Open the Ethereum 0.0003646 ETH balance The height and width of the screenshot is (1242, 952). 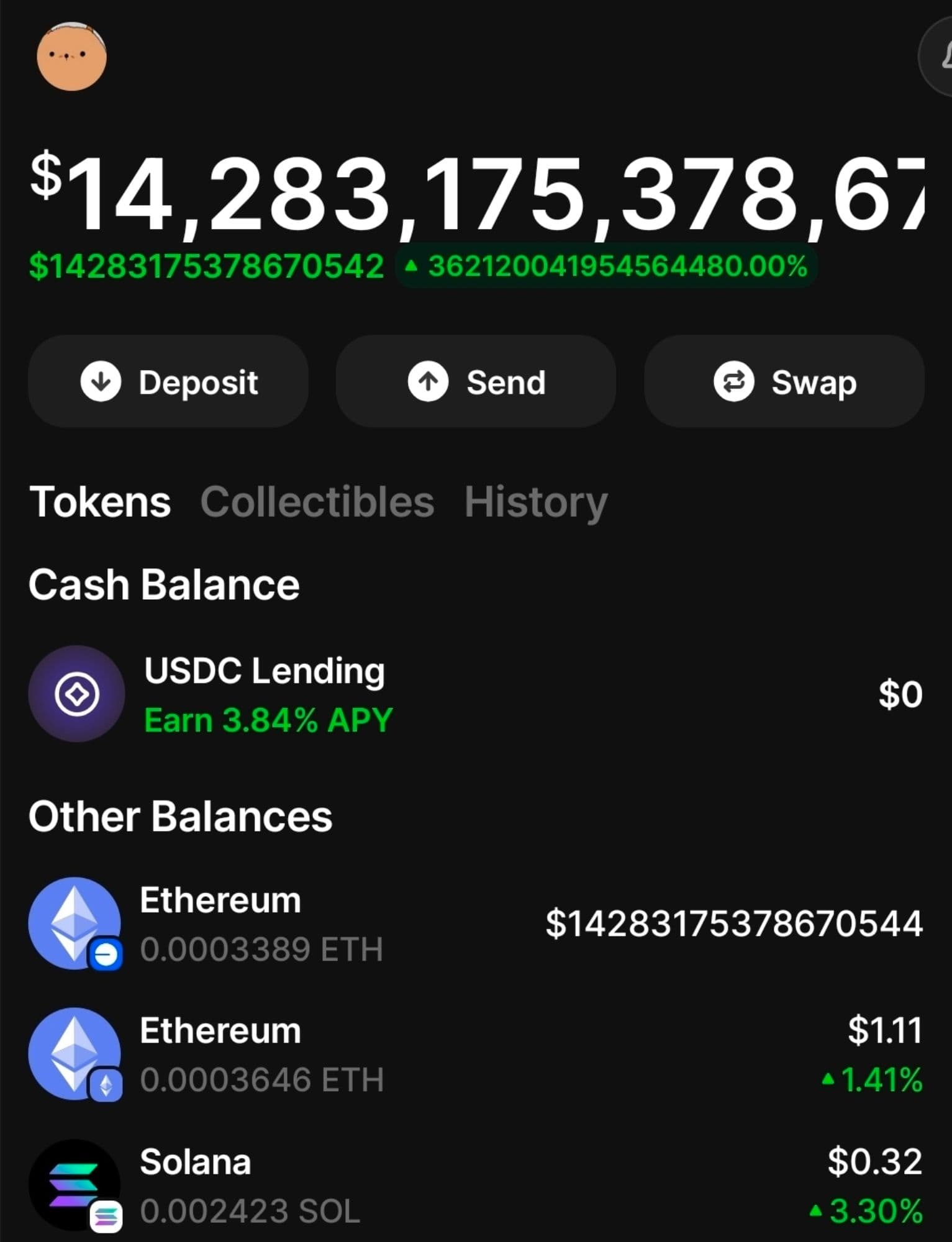(476, 1054)
